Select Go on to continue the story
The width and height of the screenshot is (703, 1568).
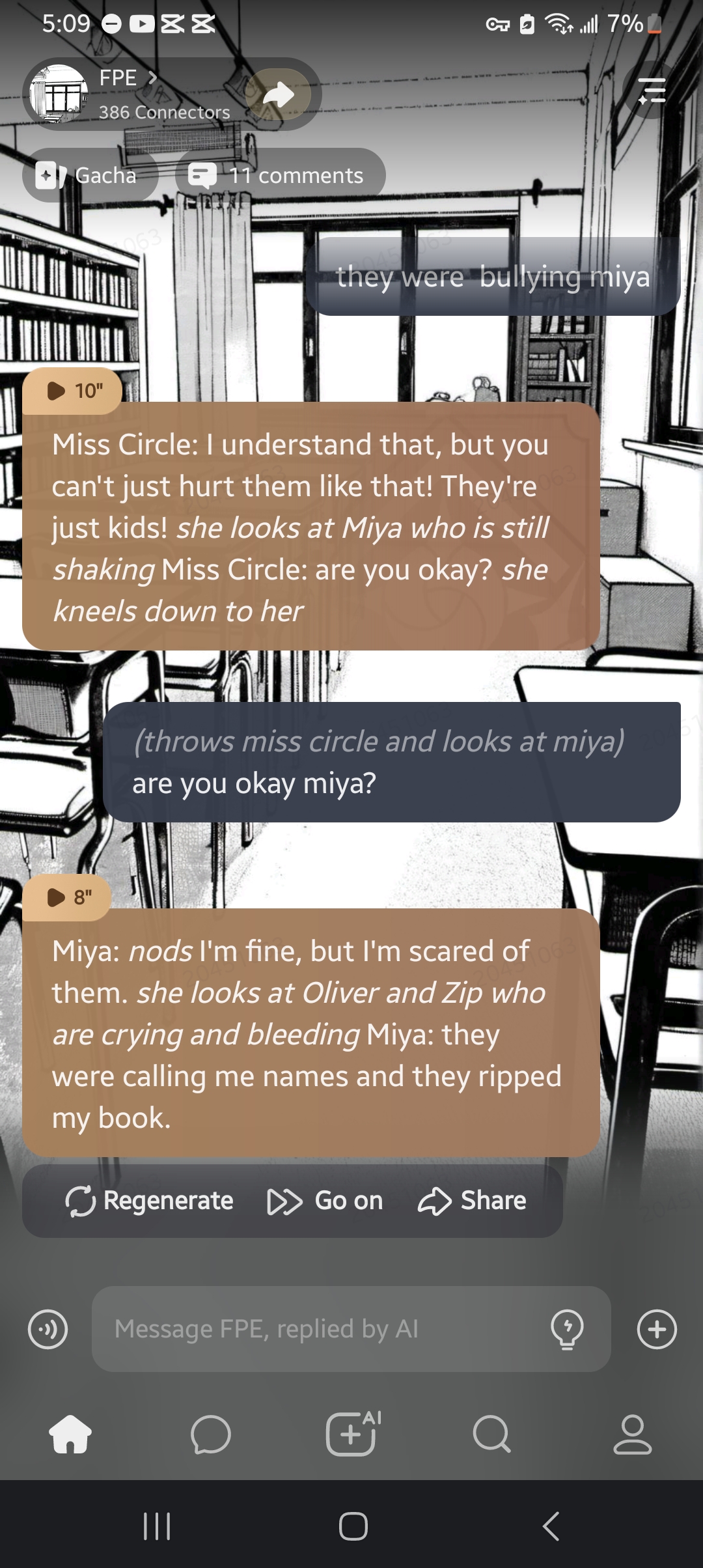pos(325,1201)
